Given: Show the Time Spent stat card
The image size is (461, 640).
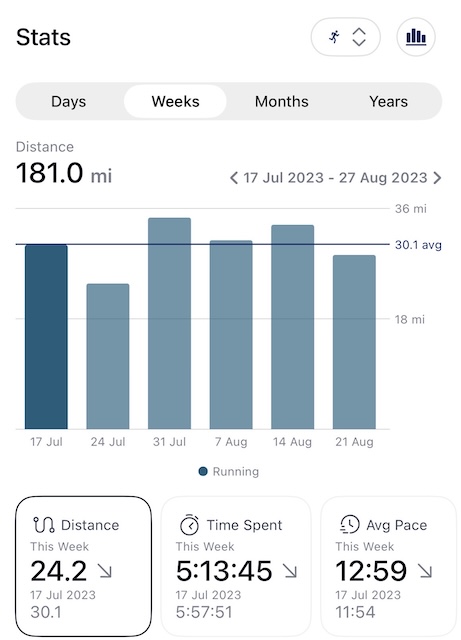Looking at the screenshot, I should pos(236,567).
